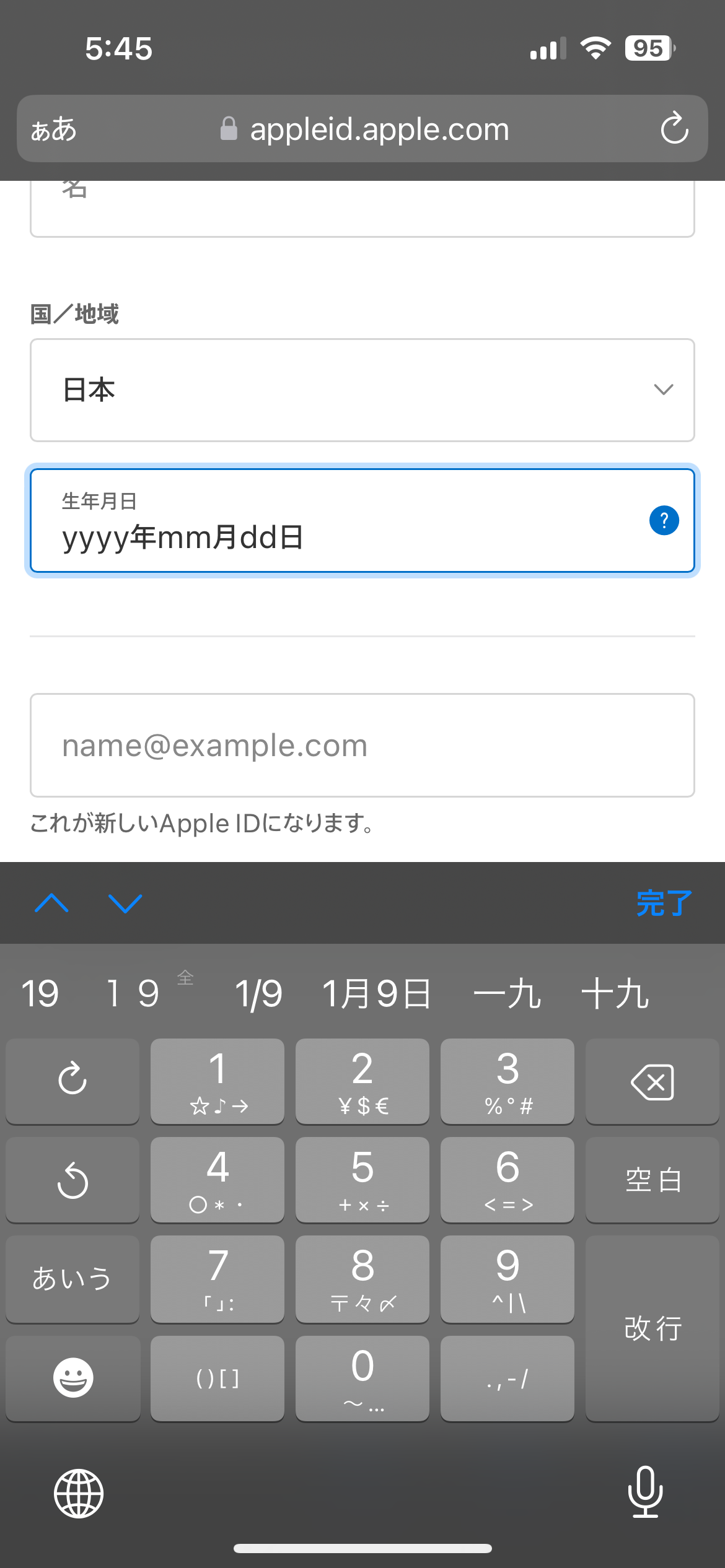Focus the 生年月日 date field
The image size is (725, 1568).
click(x=335, y=536)
